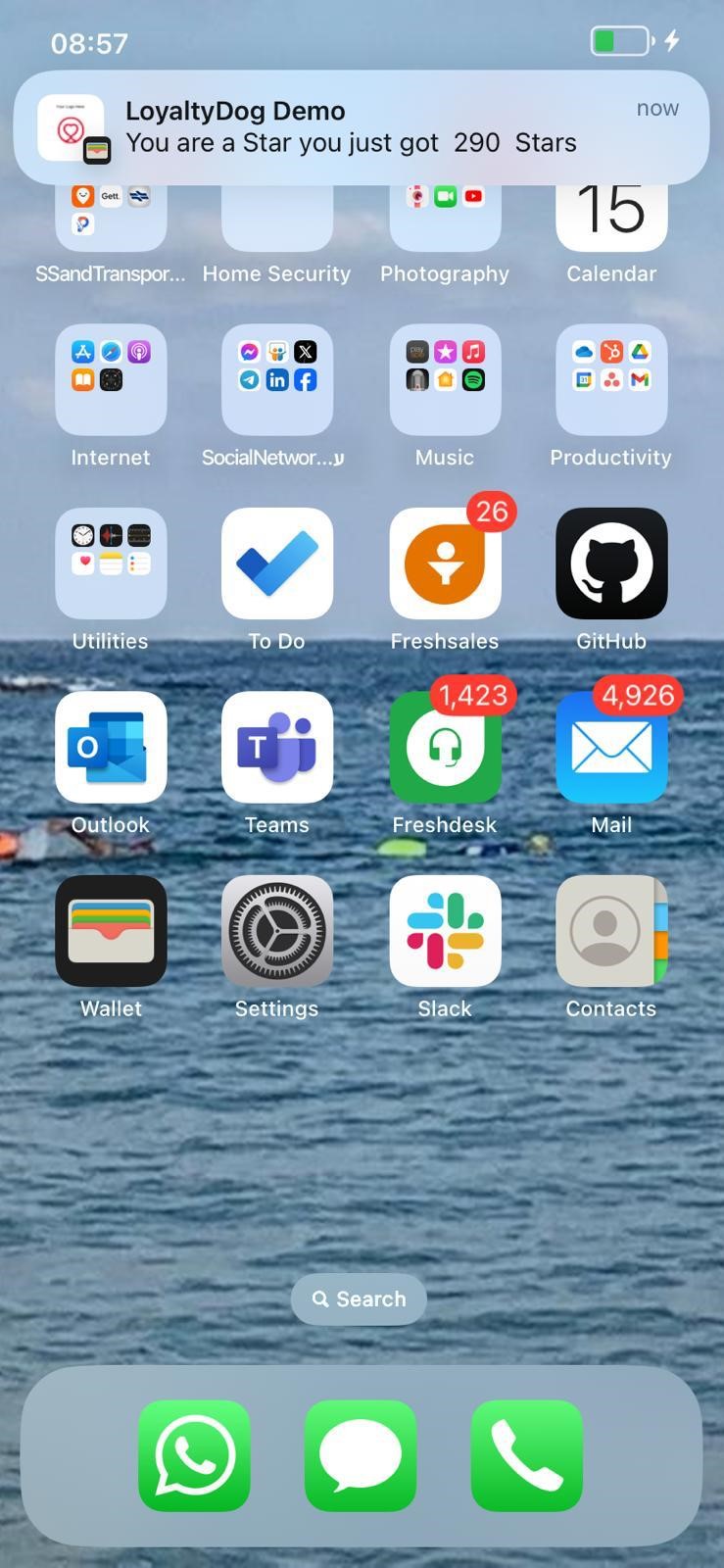Open the SocialNetworks folder
This screenshot has width=724, height=1568.
tap(277, 379)
